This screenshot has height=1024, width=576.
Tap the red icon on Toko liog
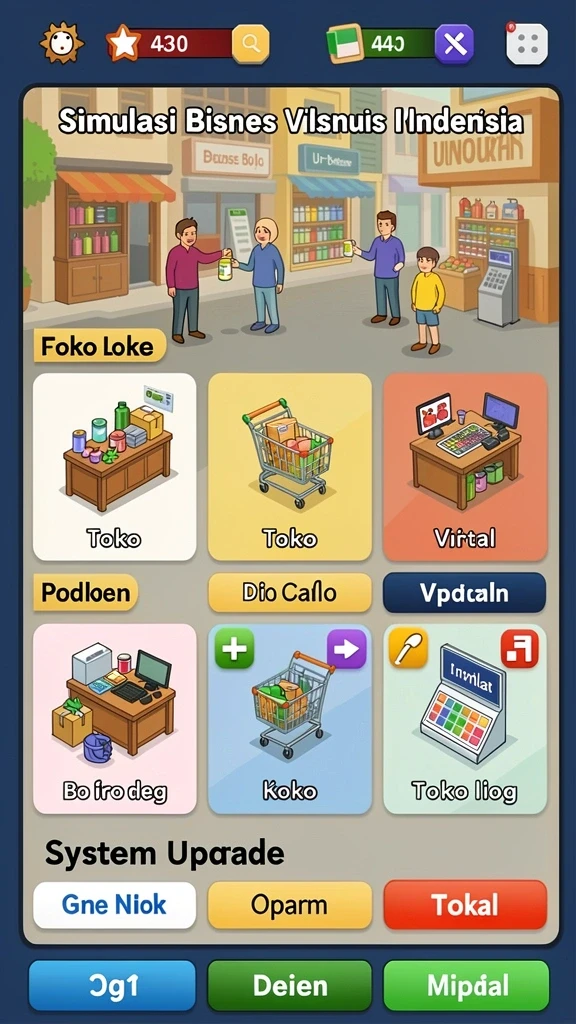pos(520,648)
